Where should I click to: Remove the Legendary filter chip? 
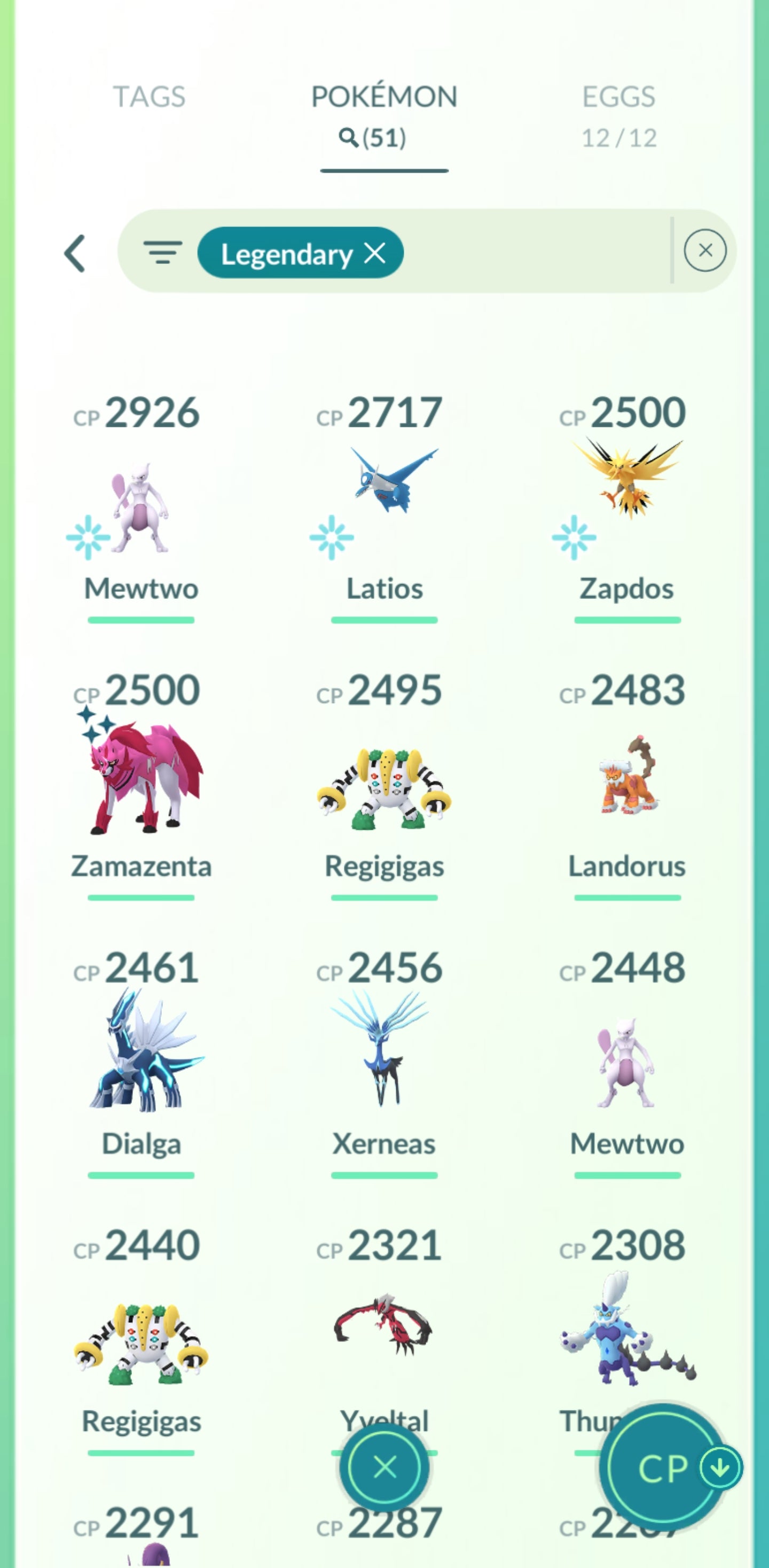click(375, 253)
